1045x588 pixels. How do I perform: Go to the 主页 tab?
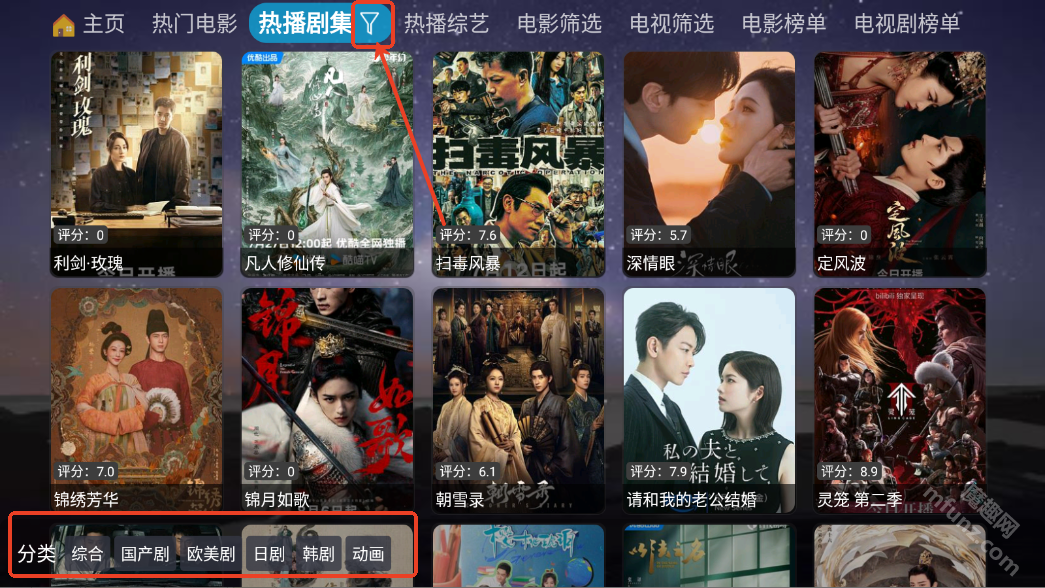click(89, 24)
